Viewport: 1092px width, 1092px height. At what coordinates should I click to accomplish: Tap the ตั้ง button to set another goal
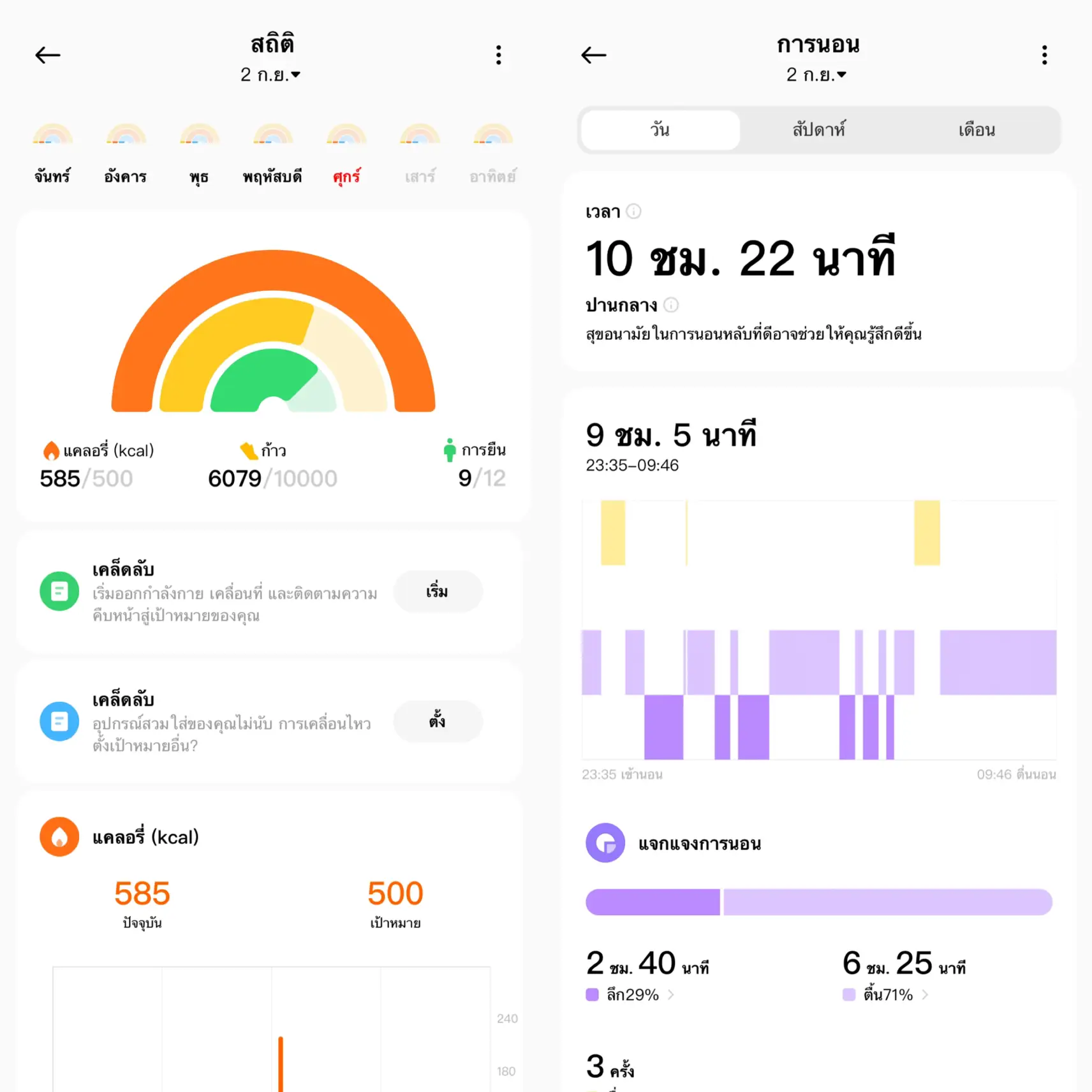pos(438,721)
